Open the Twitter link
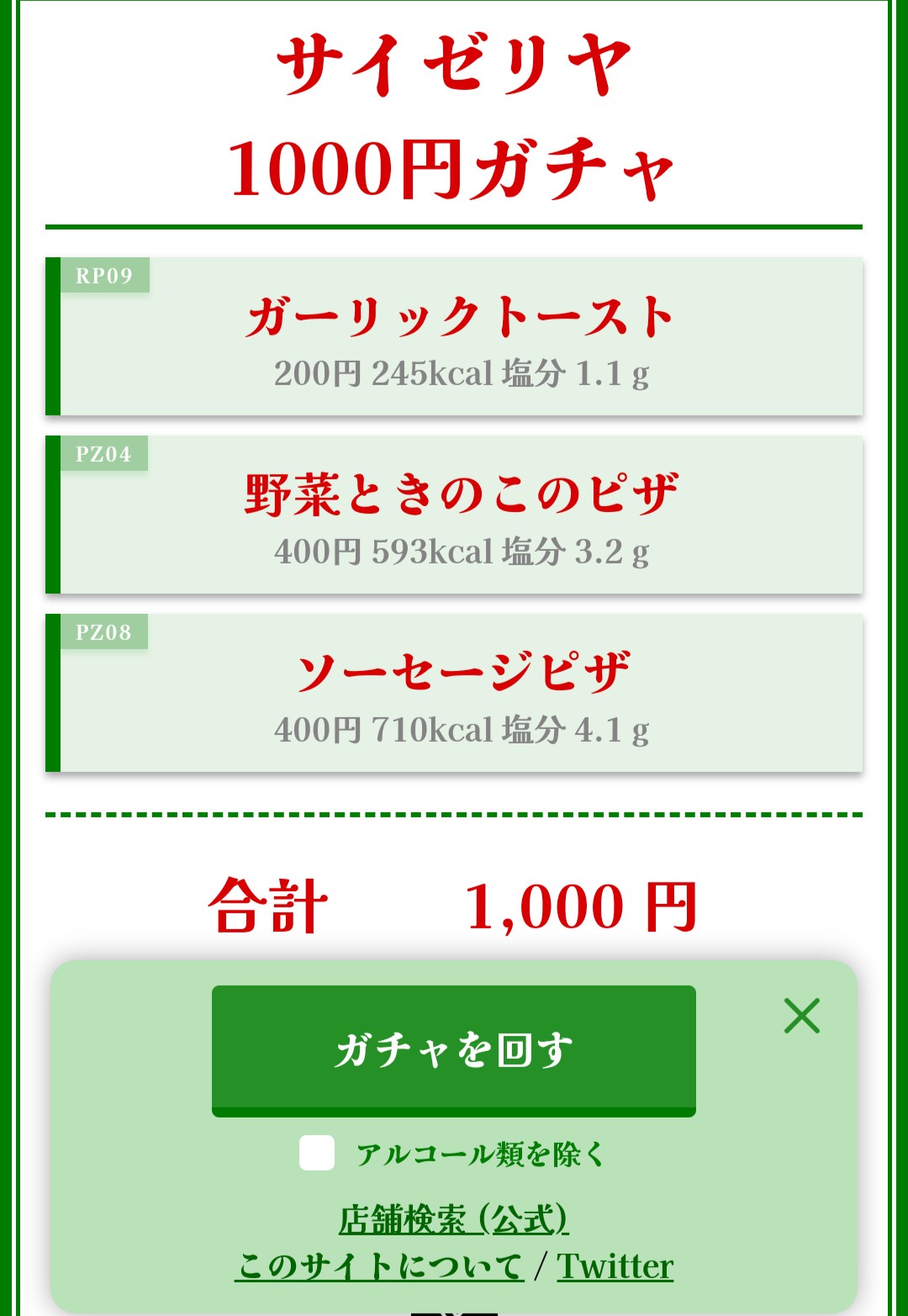Screen dimensions: 908x1316 tap(615, 1266)
